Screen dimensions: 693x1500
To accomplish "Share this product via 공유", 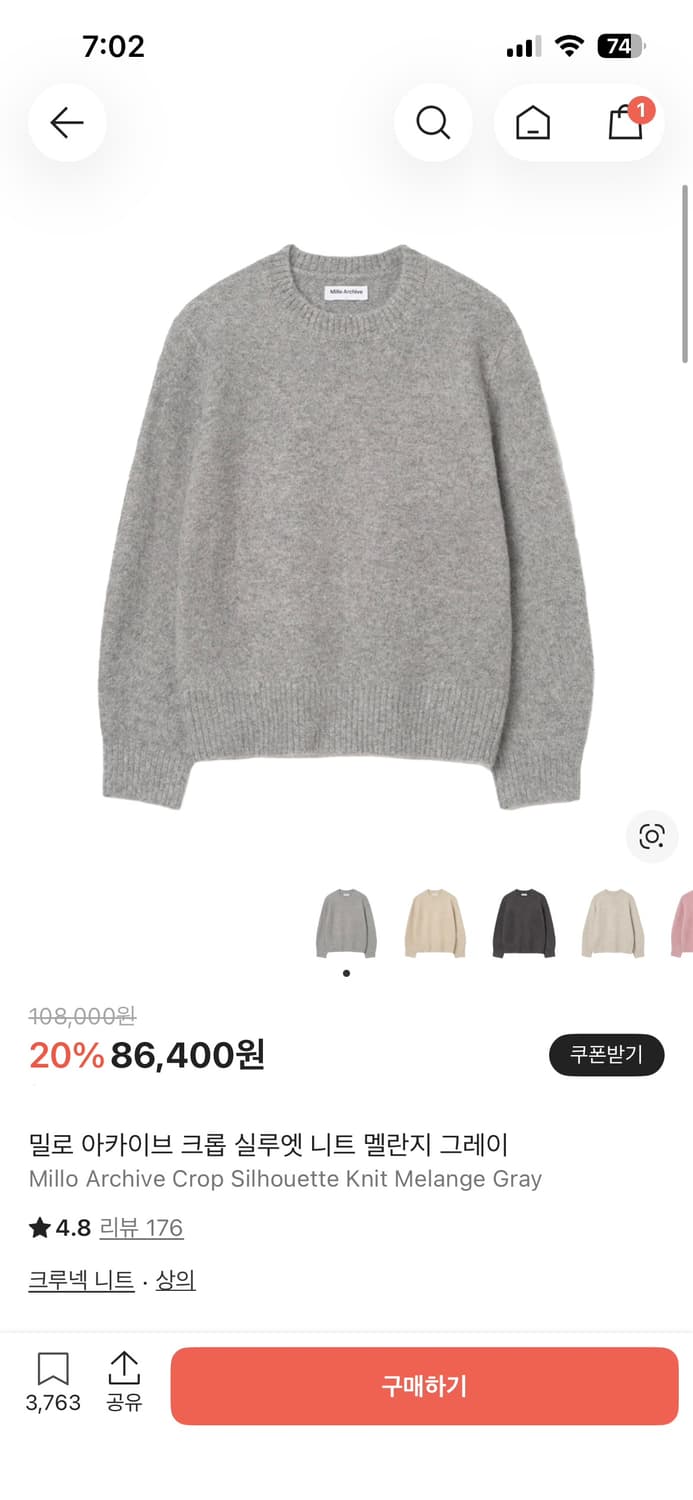I will coord(124,1382).
